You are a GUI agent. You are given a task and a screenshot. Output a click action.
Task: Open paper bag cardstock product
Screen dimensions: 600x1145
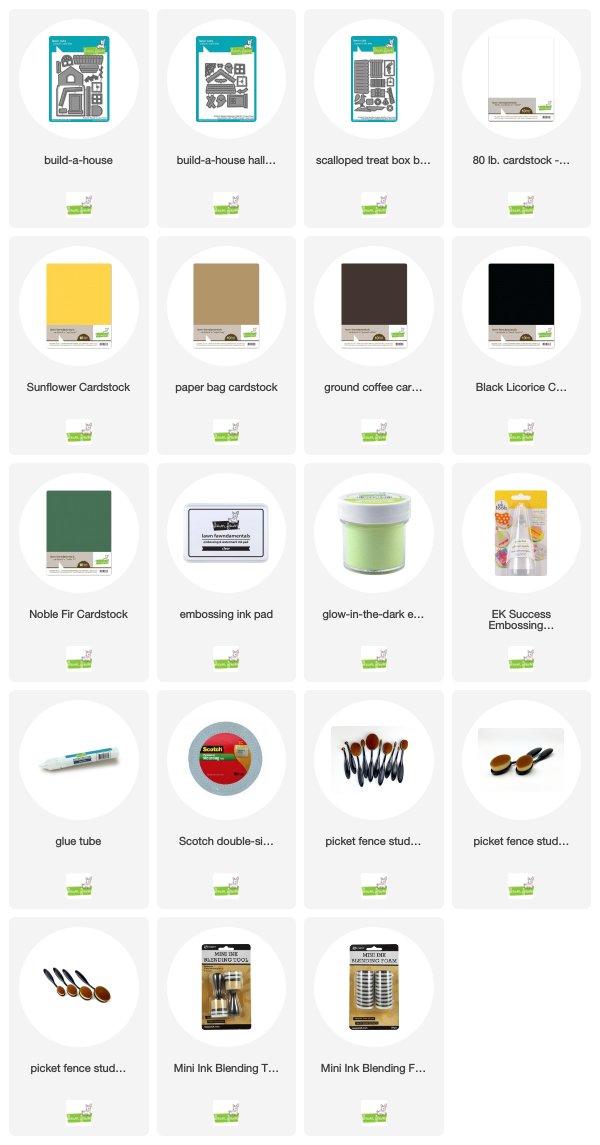tap(226, 345)
